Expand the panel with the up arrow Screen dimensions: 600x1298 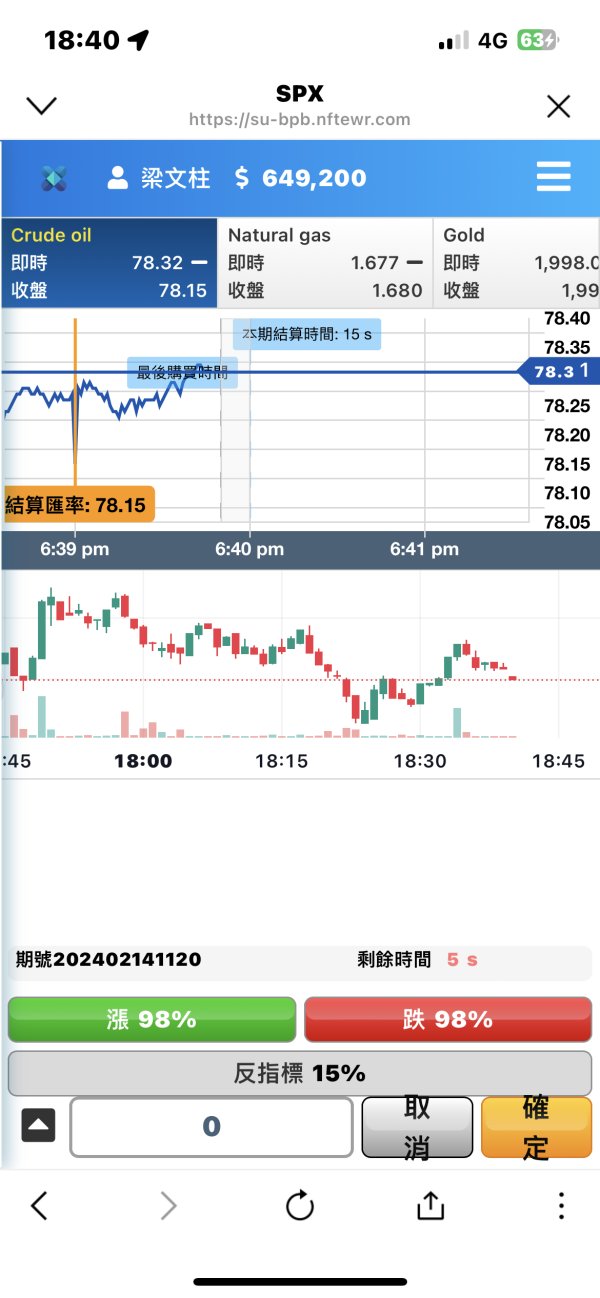38,1126
